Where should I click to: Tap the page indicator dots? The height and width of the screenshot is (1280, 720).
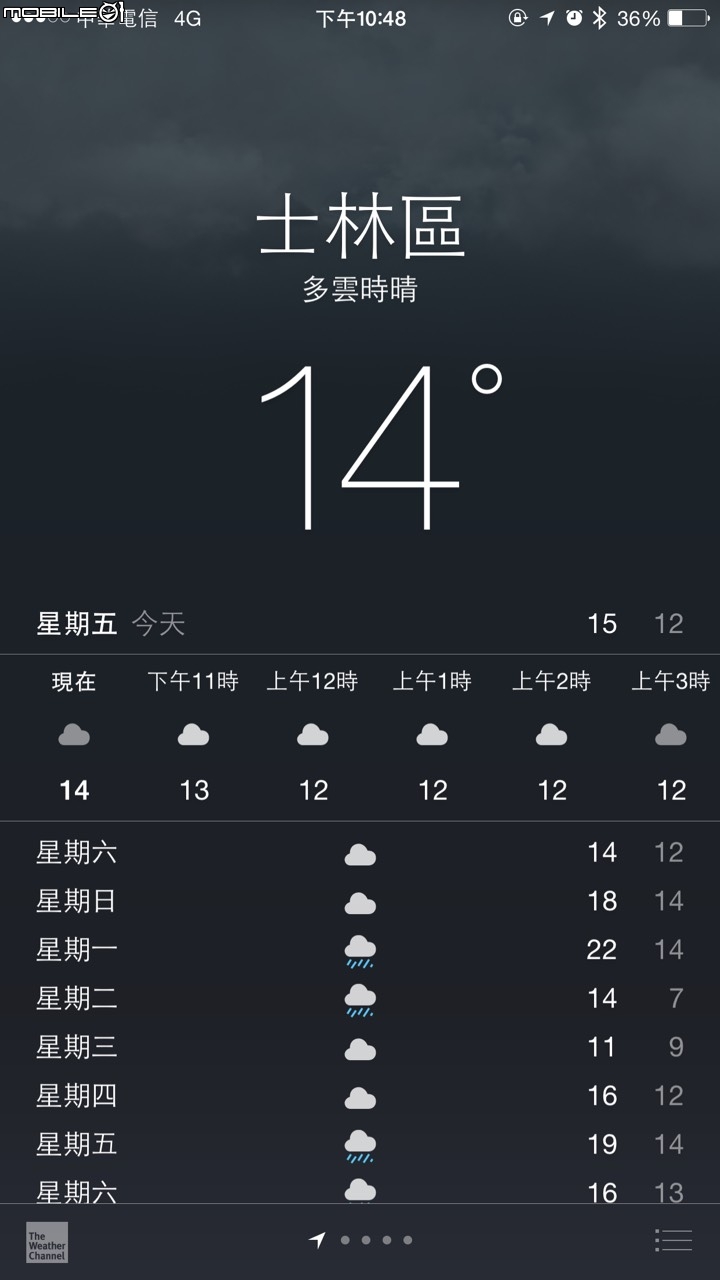[x=360, y=1240]
